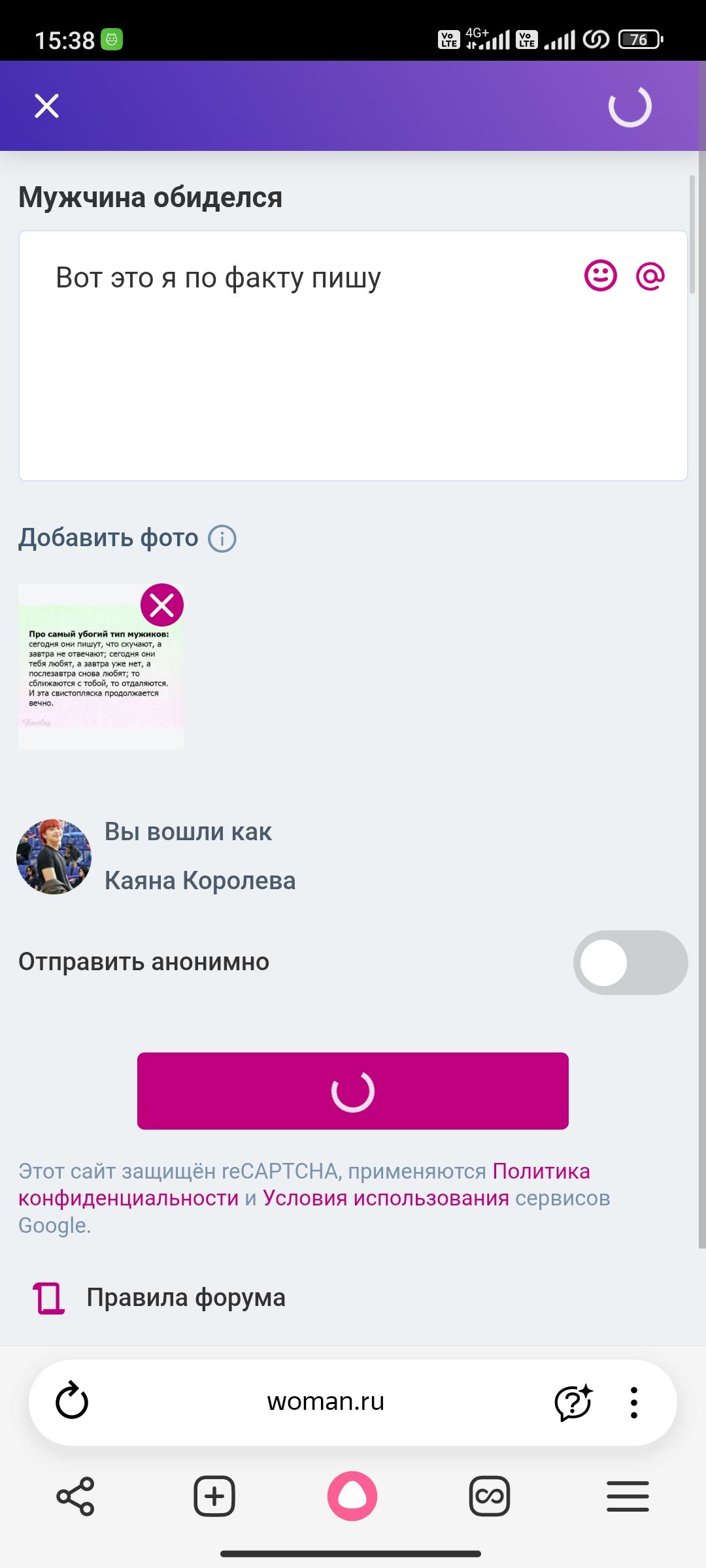Viewport: 706px width, 1568px height.
Task: Open the browser three-dot menu
Action: 633,1401
